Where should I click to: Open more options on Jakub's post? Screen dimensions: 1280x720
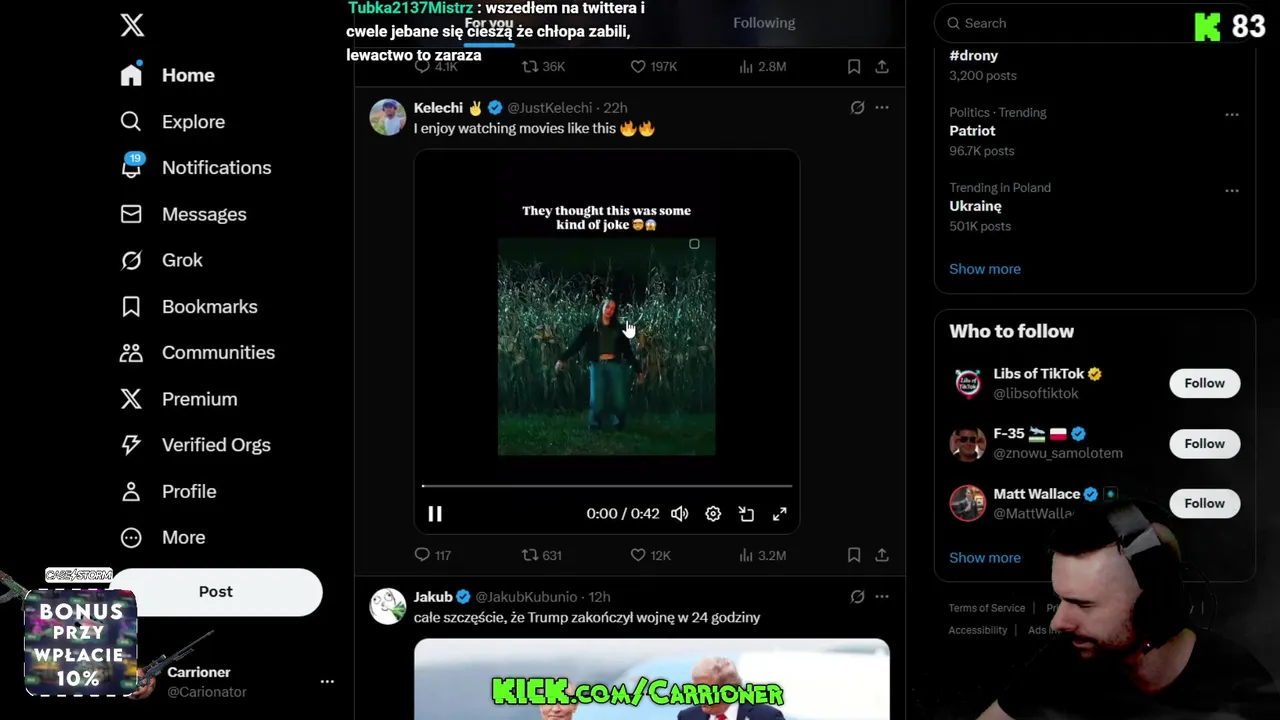click(881, 597)
